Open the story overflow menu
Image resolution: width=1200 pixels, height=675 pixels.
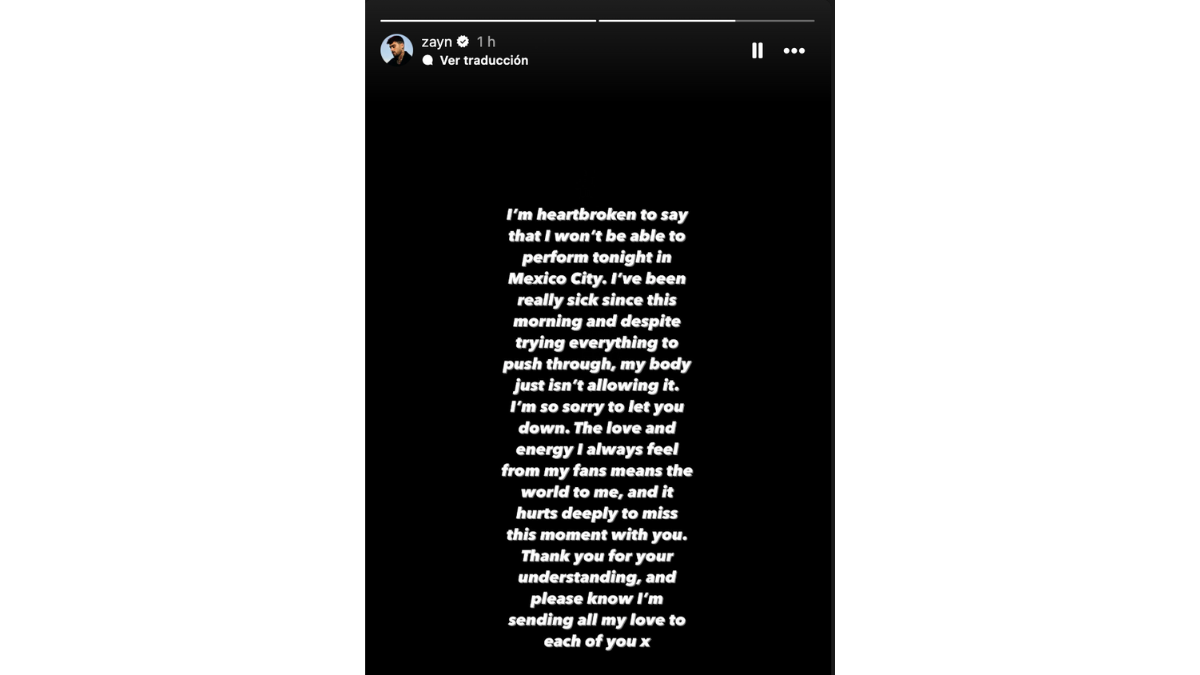(x=794, y=51)
